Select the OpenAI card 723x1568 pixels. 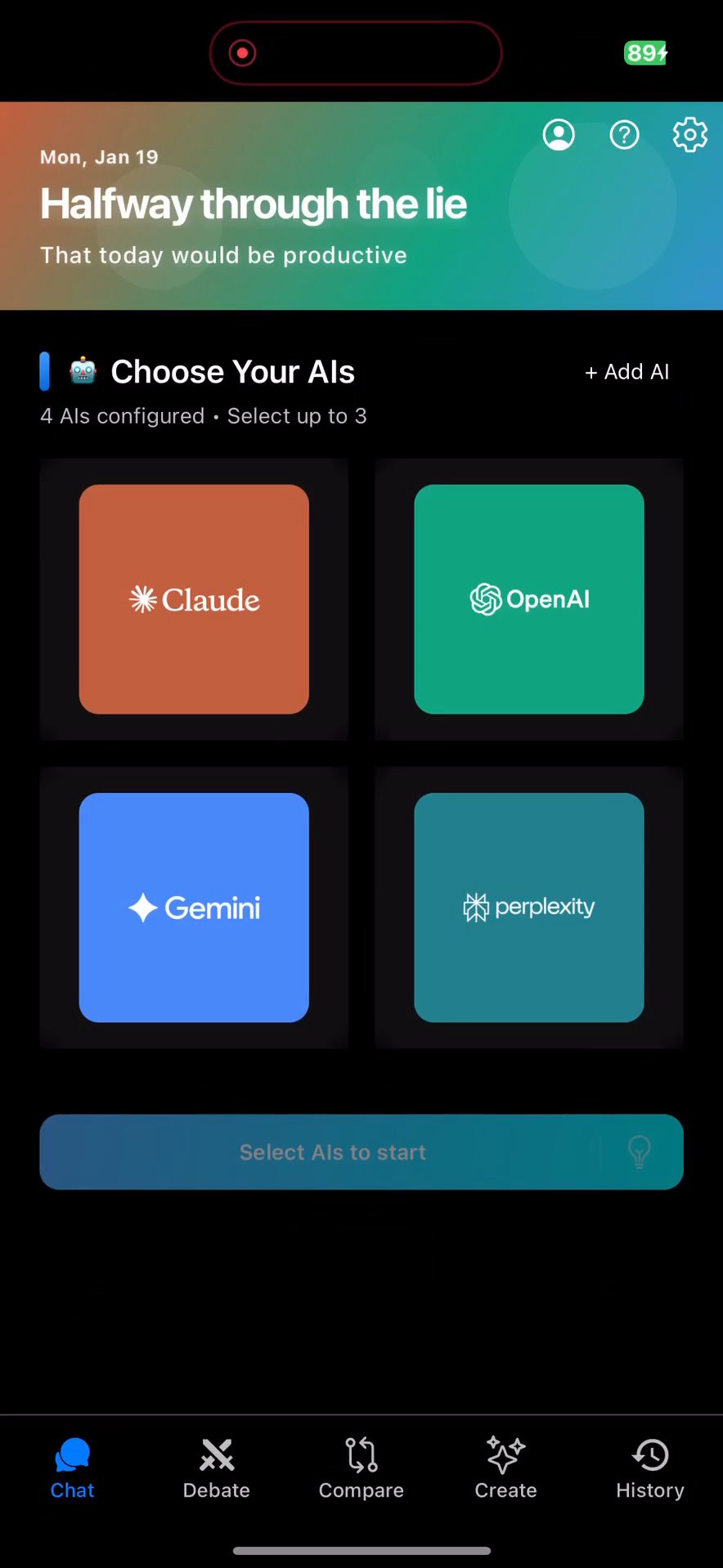(529, 599)
